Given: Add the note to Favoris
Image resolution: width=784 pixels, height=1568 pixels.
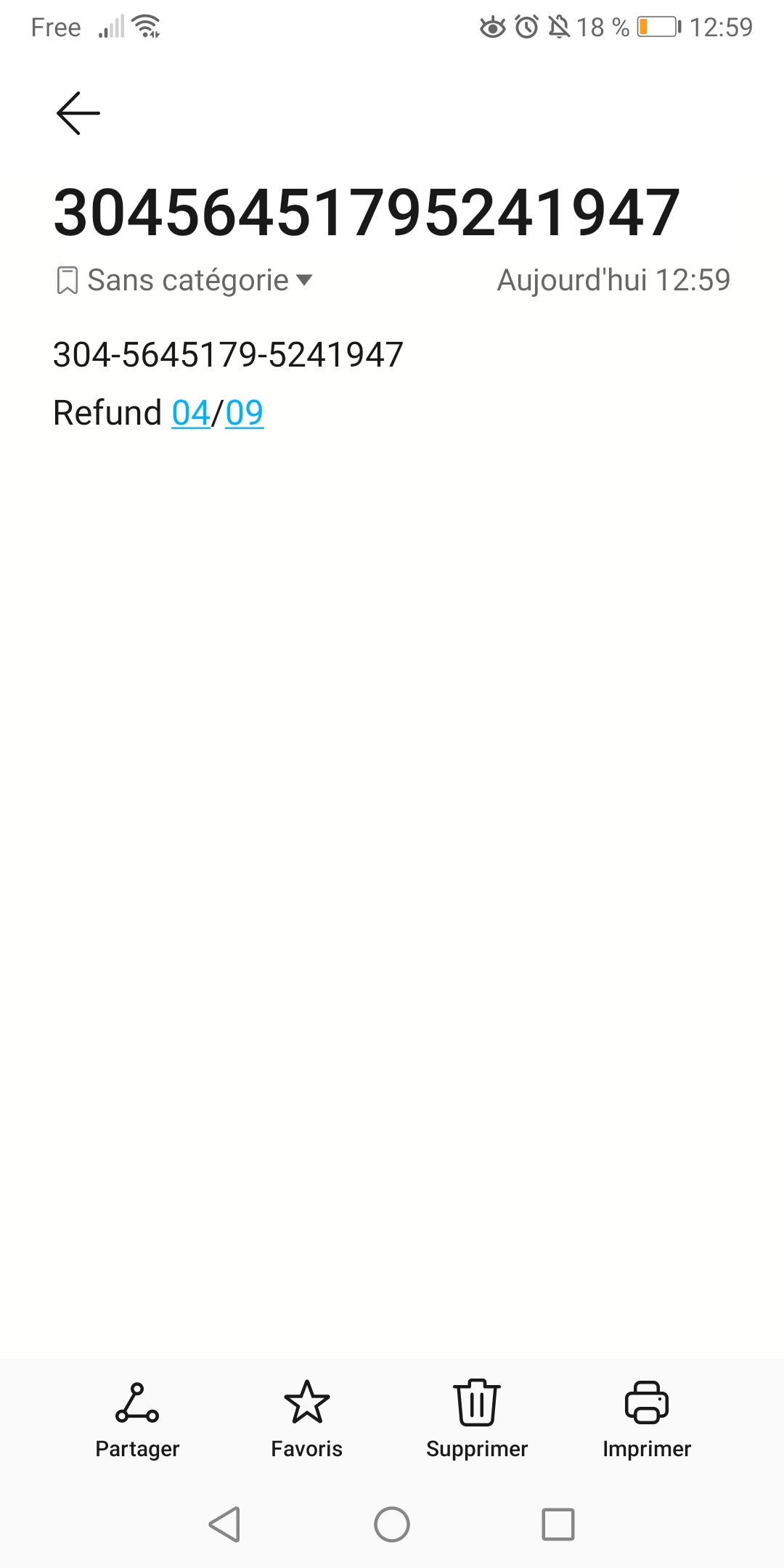Looking at the screenshot, I should 306,1419.
